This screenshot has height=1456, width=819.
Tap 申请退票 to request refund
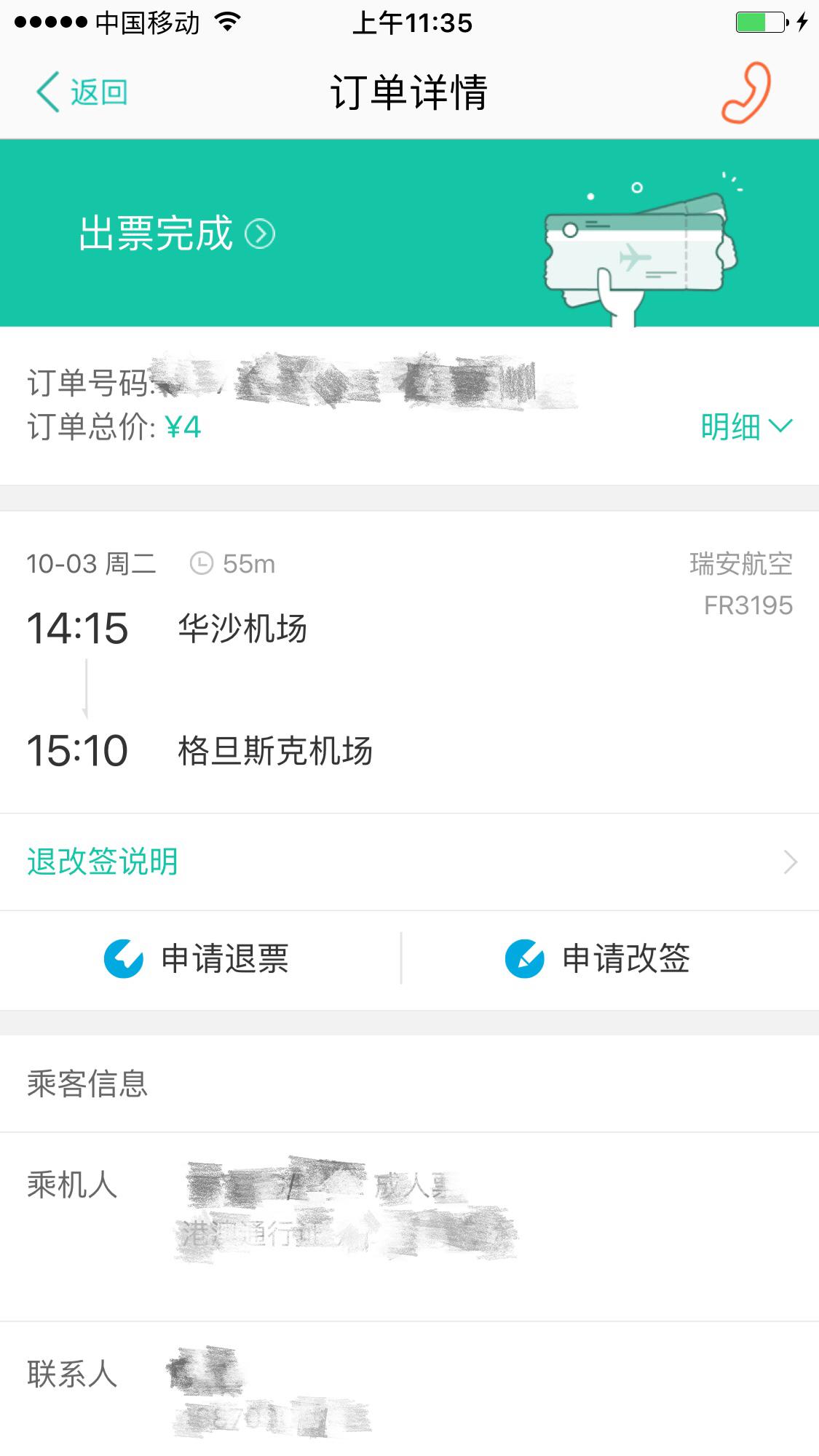click(x=198, y=958)
